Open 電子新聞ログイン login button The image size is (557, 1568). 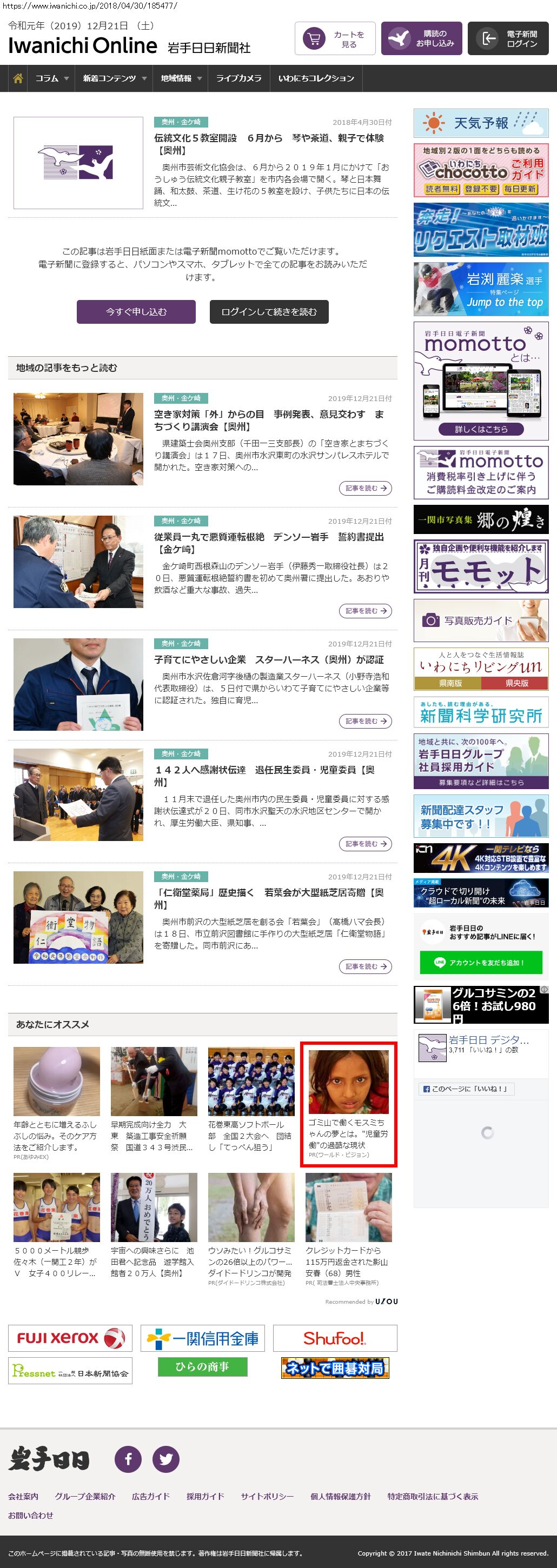(508, 39)
